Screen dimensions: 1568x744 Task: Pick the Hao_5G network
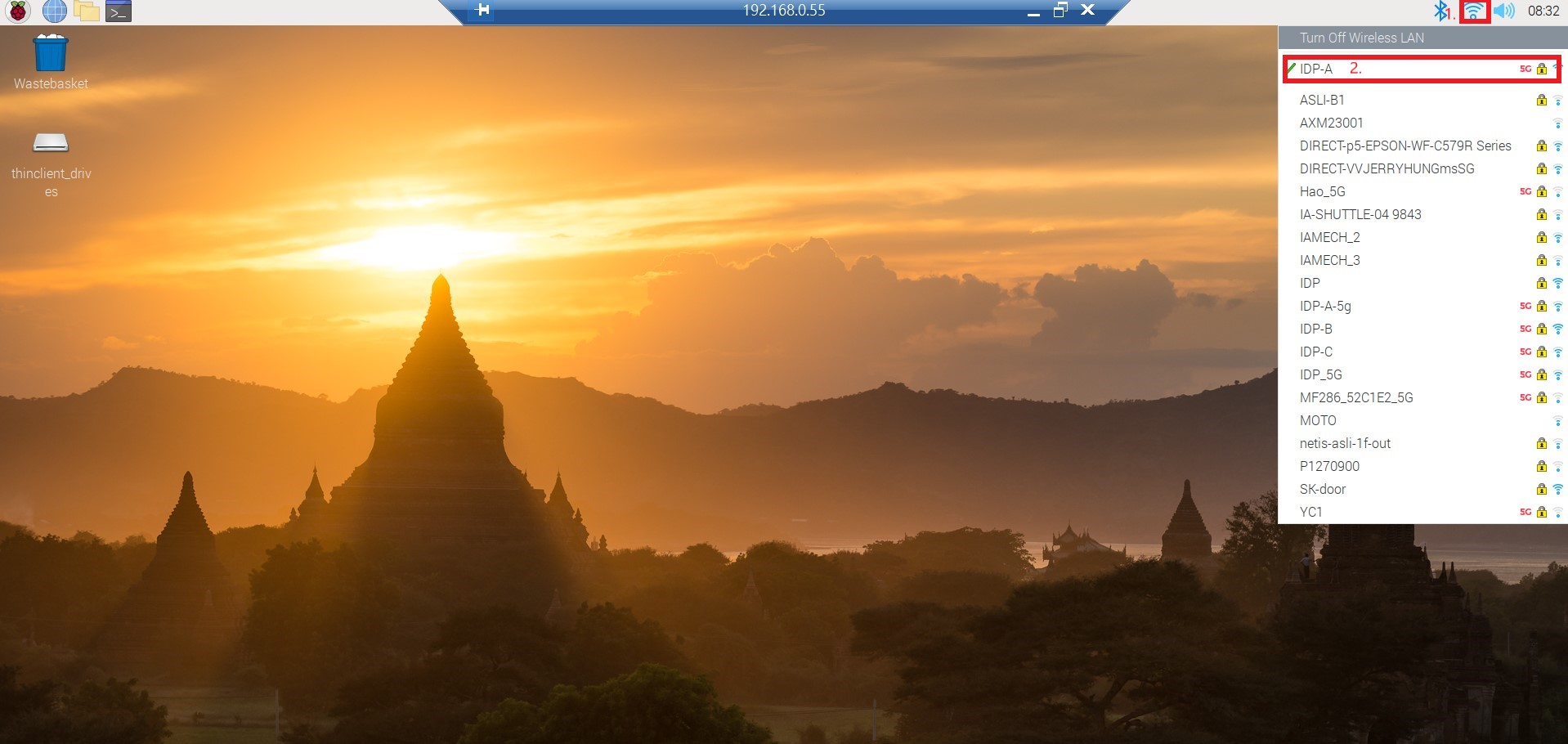click(x=1322, y=191)
